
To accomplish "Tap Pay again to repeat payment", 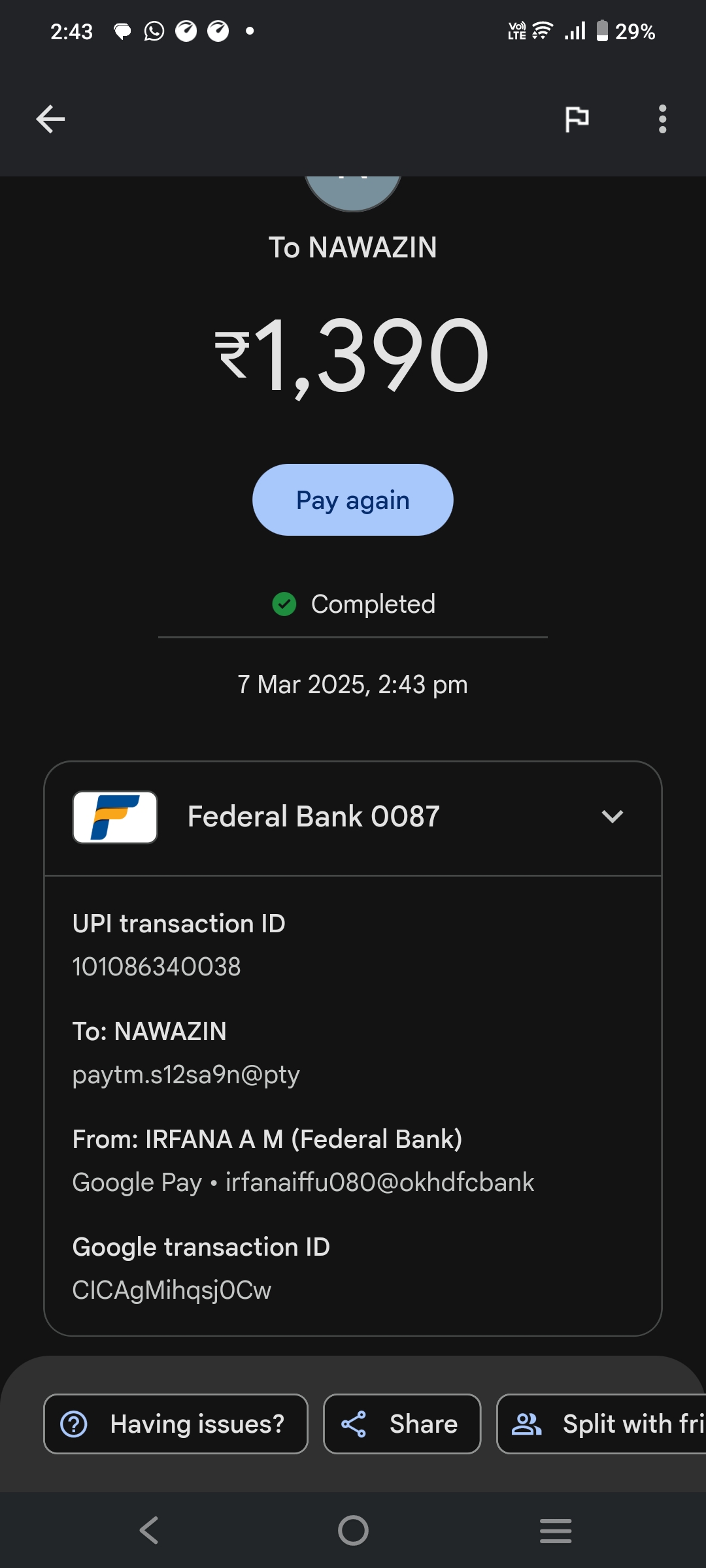I will point(353,500).
